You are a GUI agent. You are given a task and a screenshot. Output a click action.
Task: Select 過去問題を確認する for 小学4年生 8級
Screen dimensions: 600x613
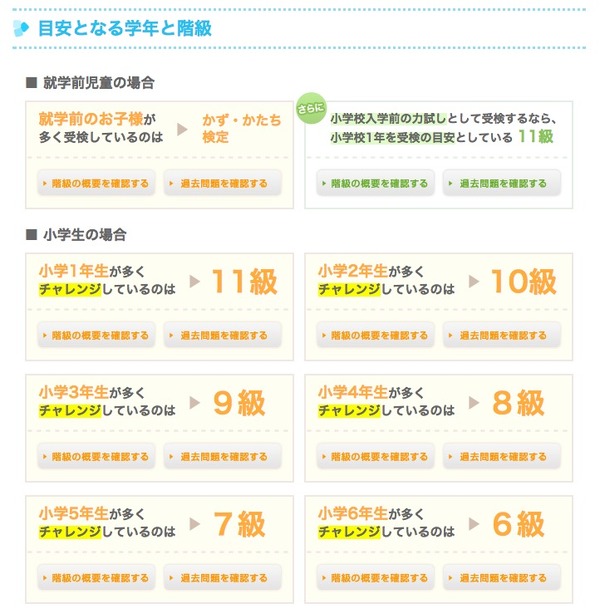pos(501,457)
